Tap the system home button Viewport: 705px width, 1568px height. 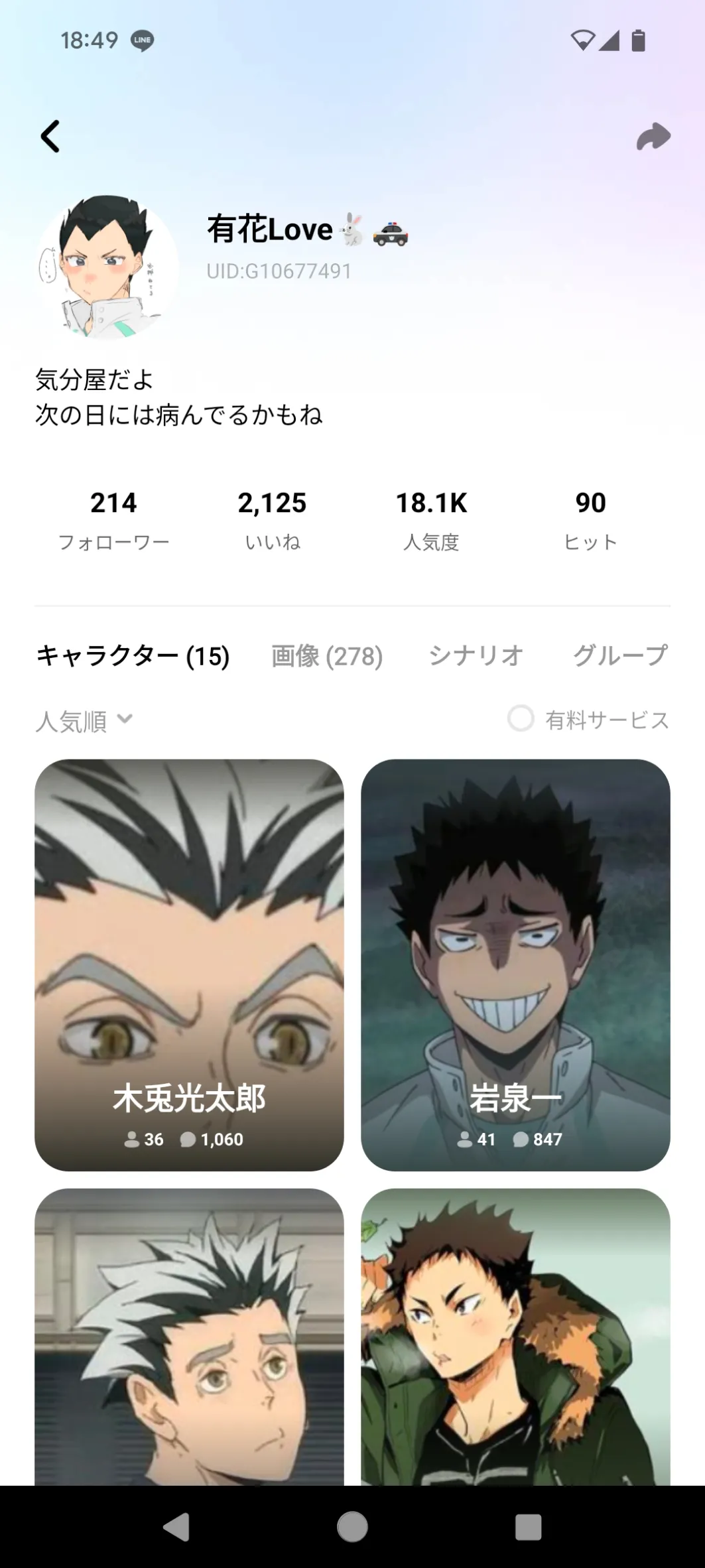[x=352, y=1527]
